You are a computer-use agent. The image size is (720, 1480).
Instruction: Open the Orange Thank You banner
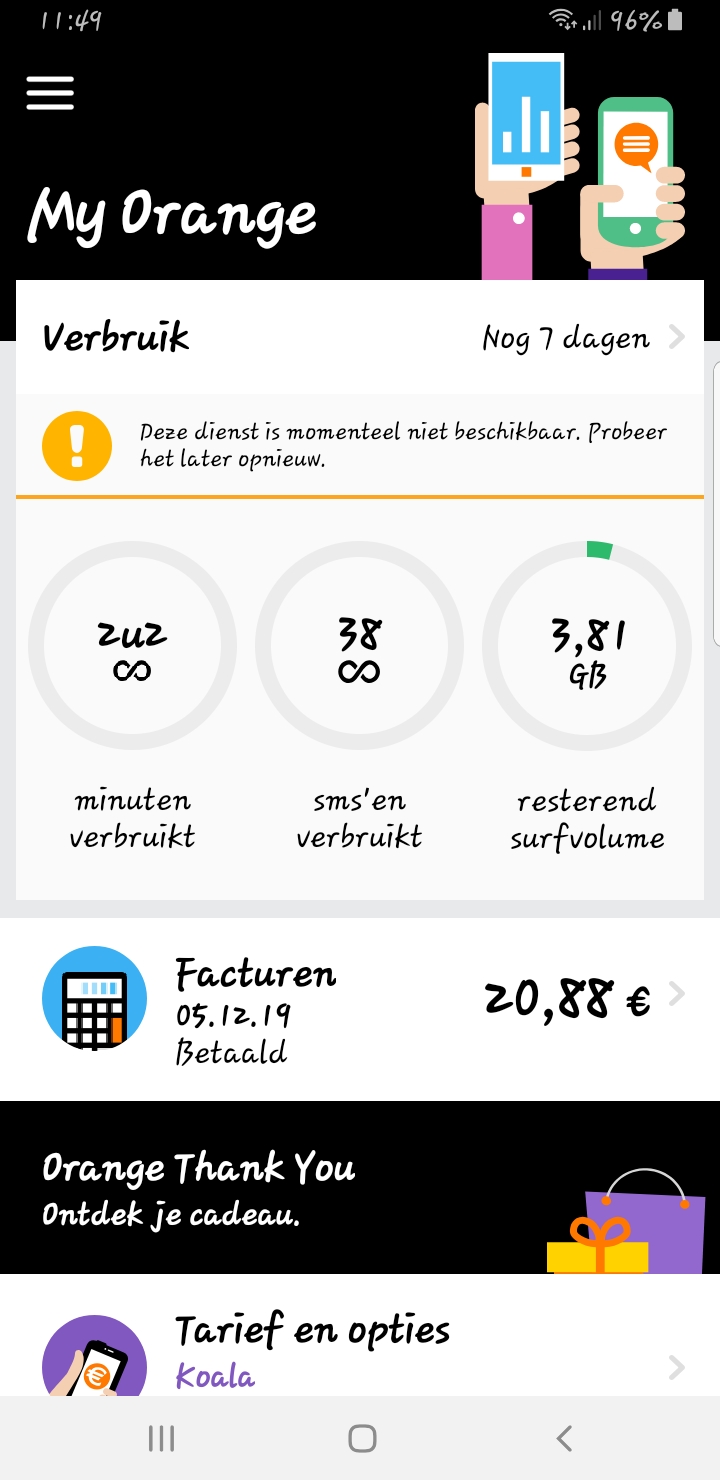coord(360,1188)
